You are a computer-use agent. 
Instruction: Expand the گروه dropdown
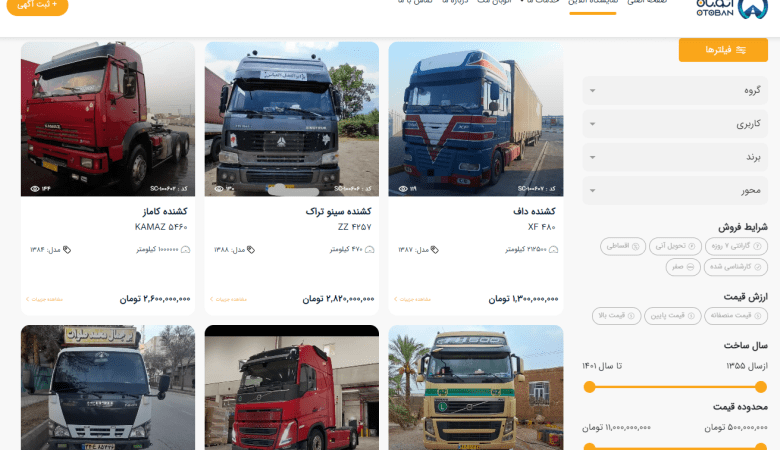point(675,90)
